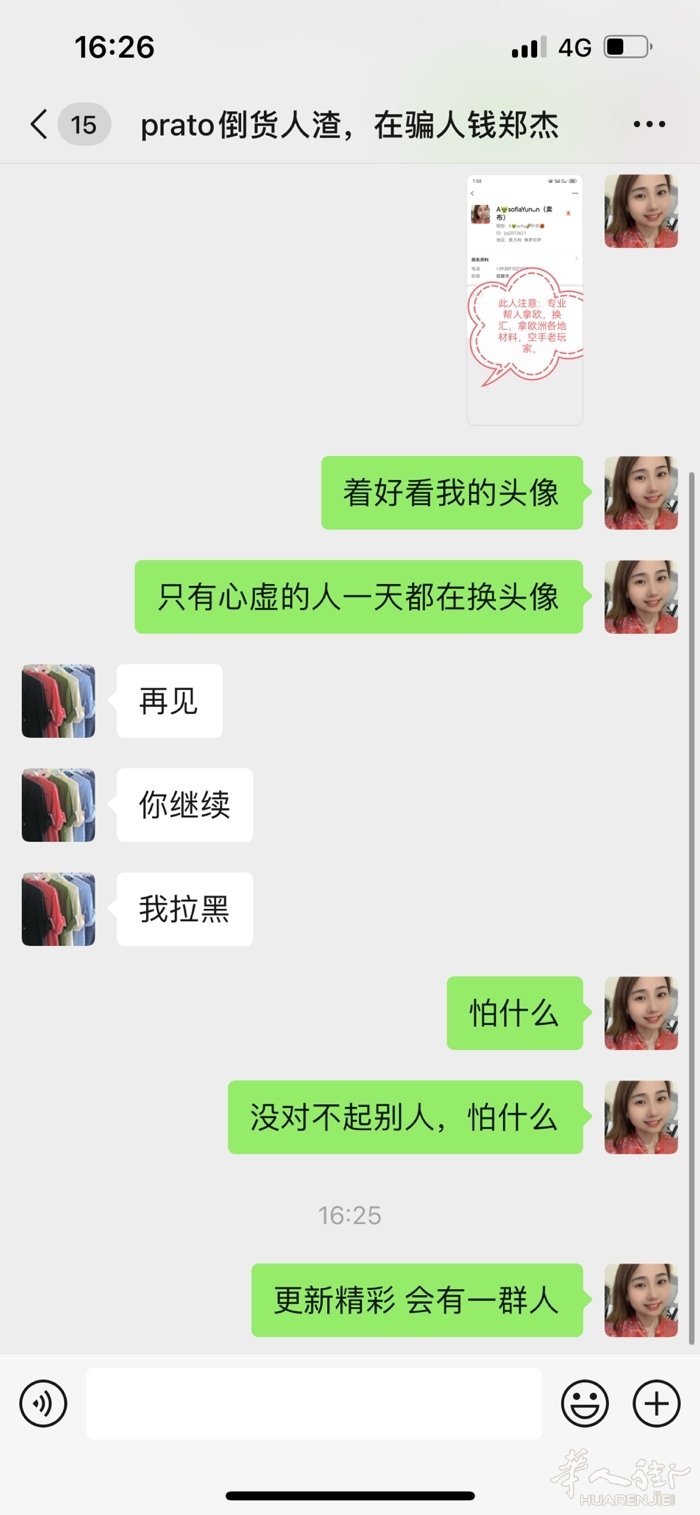Open the emoji sticker panel

(585, 1403)
